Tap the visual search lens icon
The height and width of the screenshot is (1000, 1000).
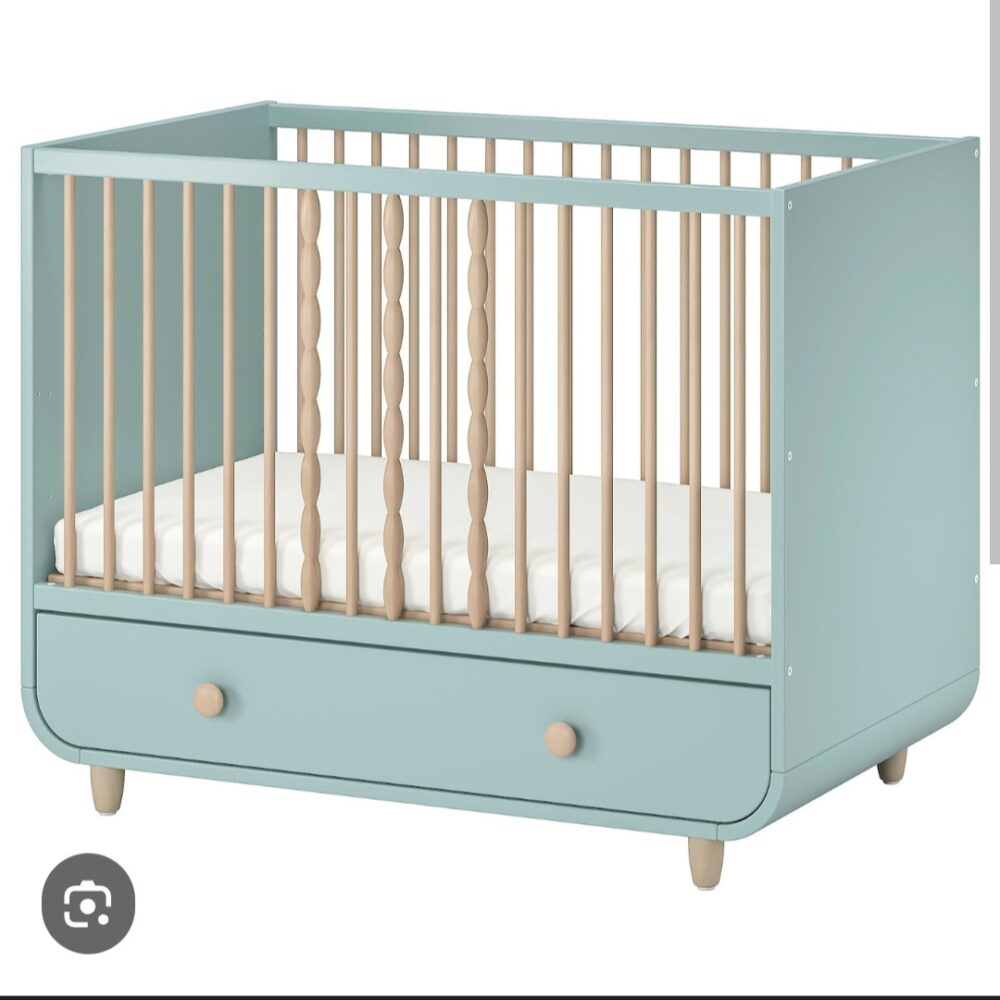pos(88,902)
